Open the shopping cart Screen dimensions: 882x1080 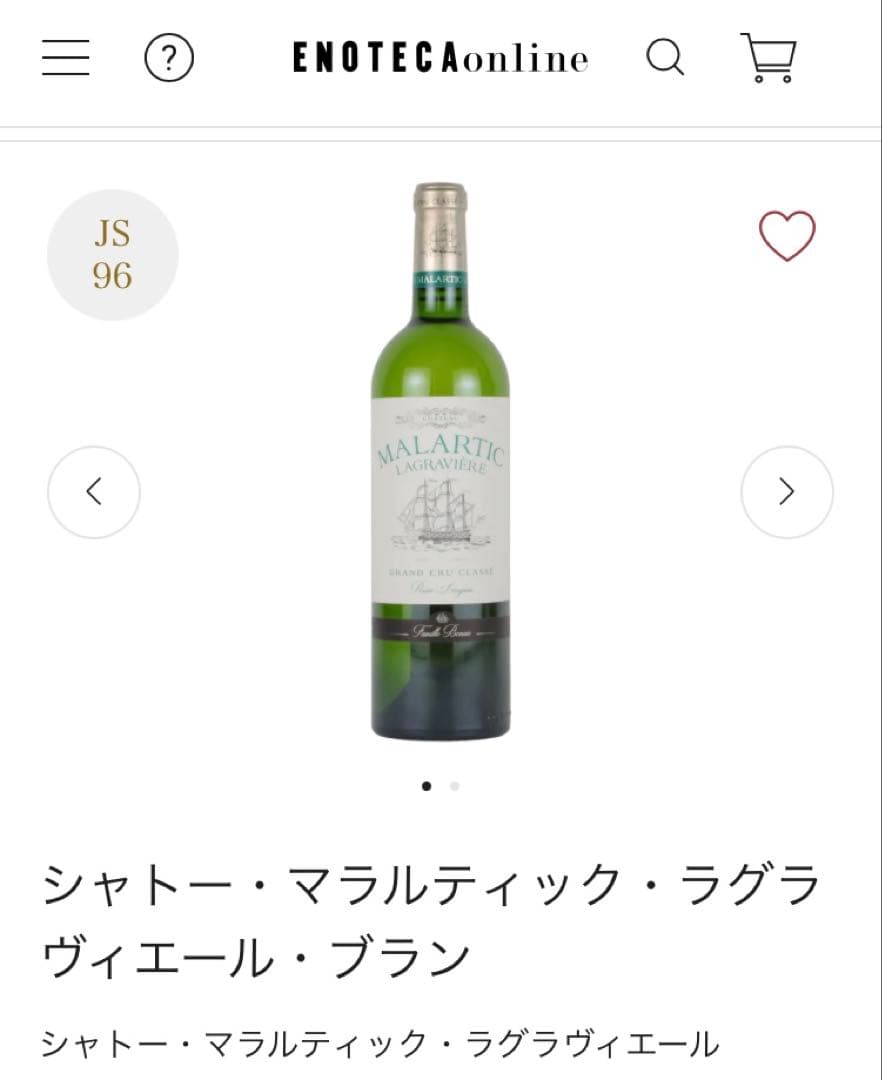point(768,58)
